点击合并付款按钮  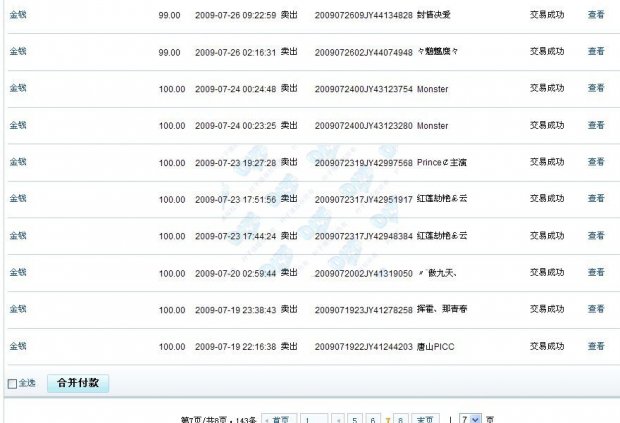pos(78,383)
